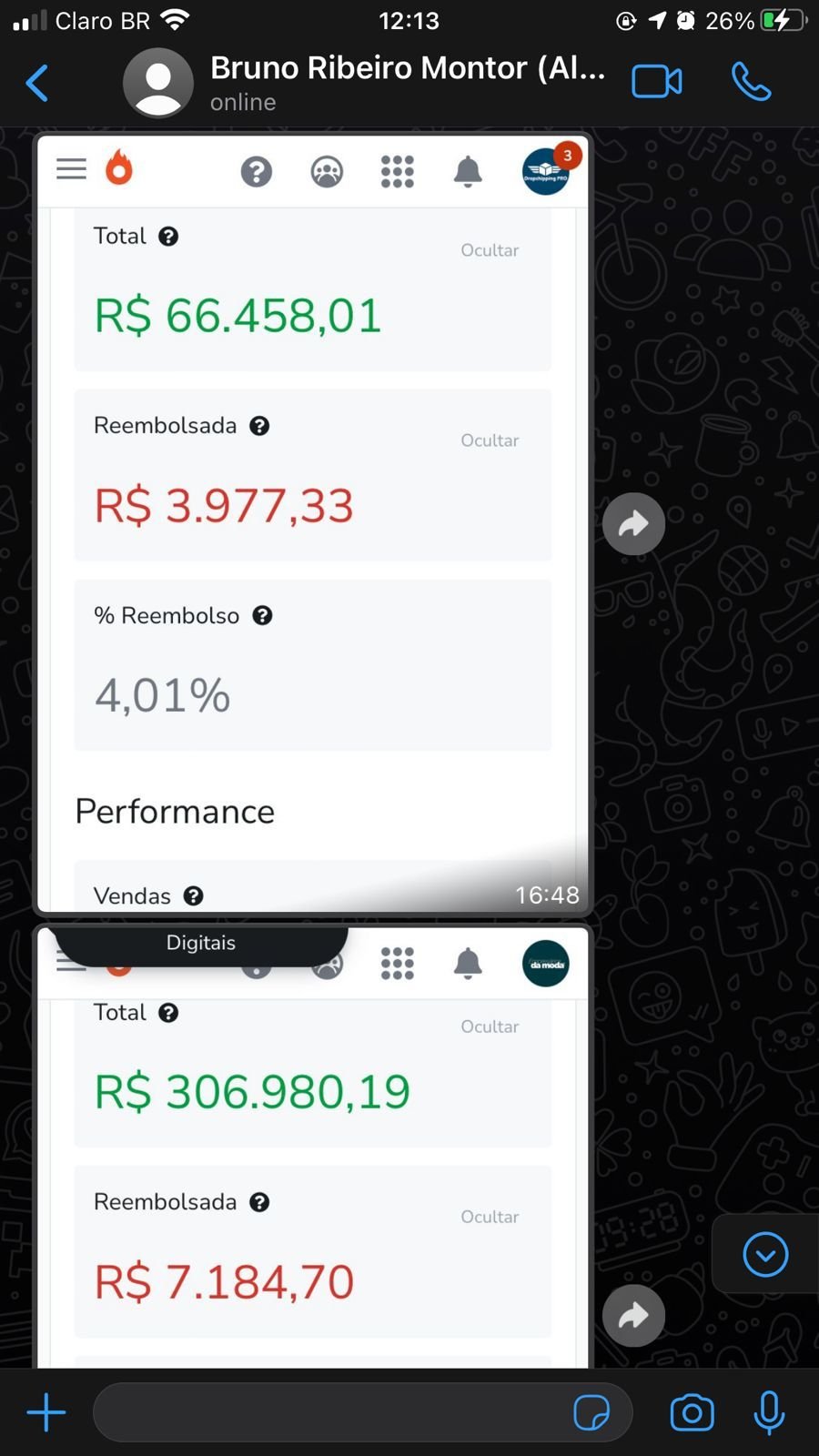Forward the image with R$ 7.184,70 refunded
The height and width of the screenshot is (1456, 819).
click(x=633, y=1315)
